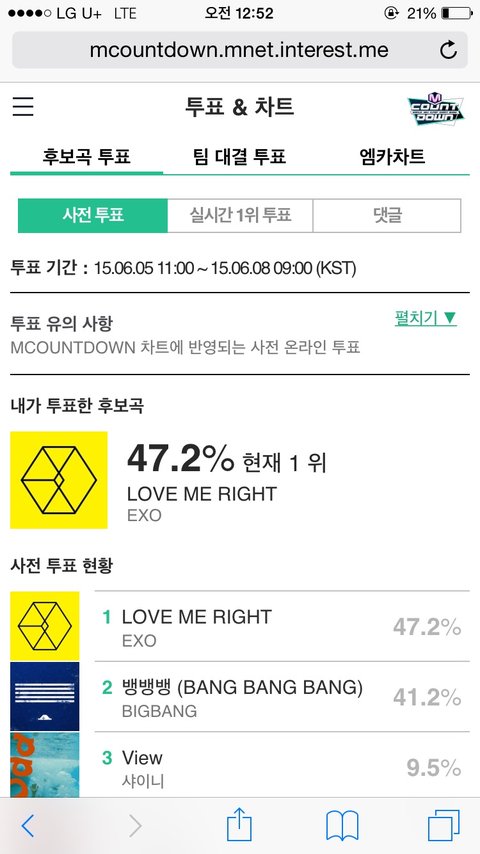Reload the page in Safari
The width and height of the screenshot is (480, 854).
(448, 50)
